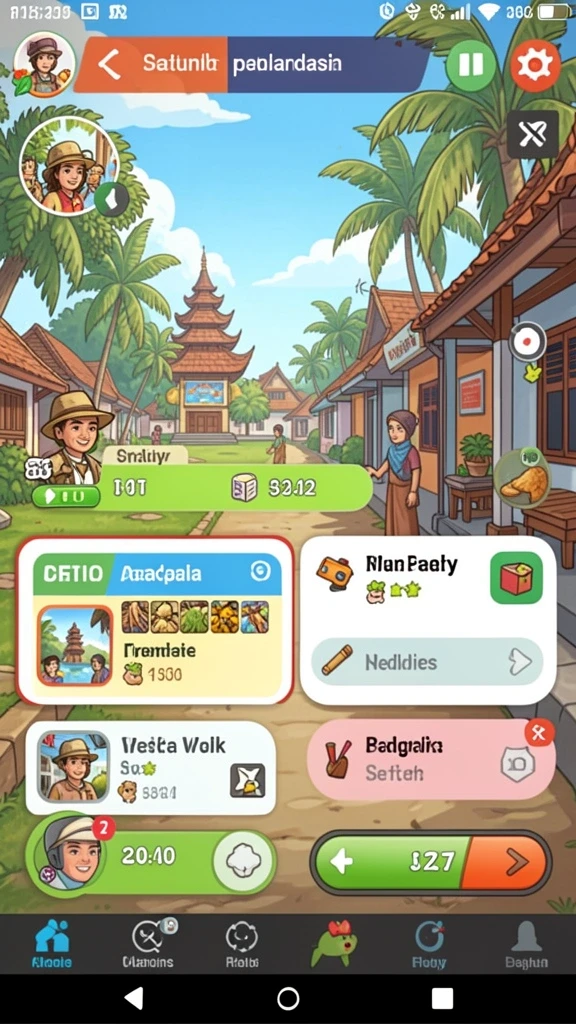Open the Anacpala quest card
Screen dimensions: 576x1024
[x=155, y=620]
